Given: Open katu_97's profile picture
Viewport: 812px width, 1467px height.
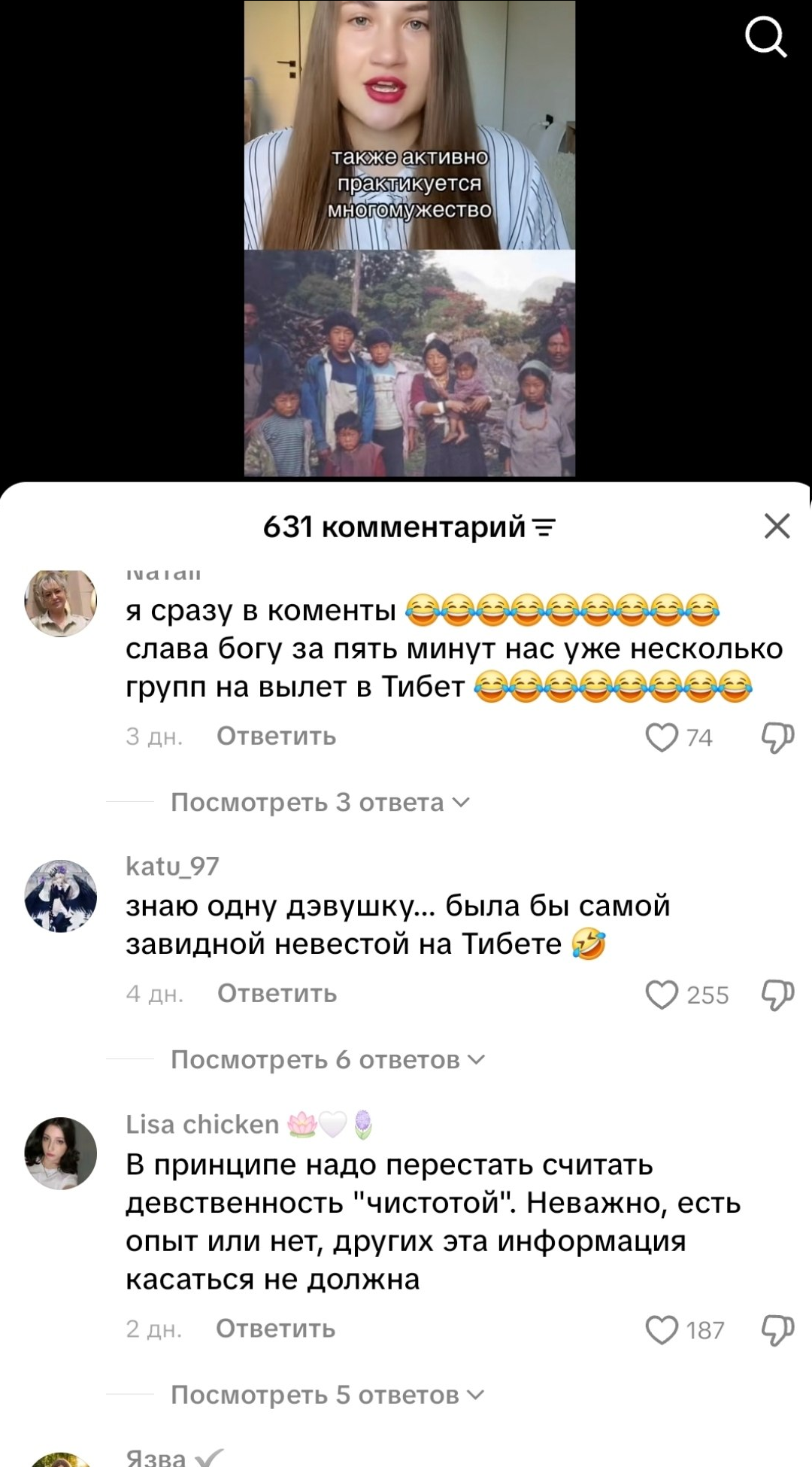Looking at the screenshot, I should click(x=61, y=896).
